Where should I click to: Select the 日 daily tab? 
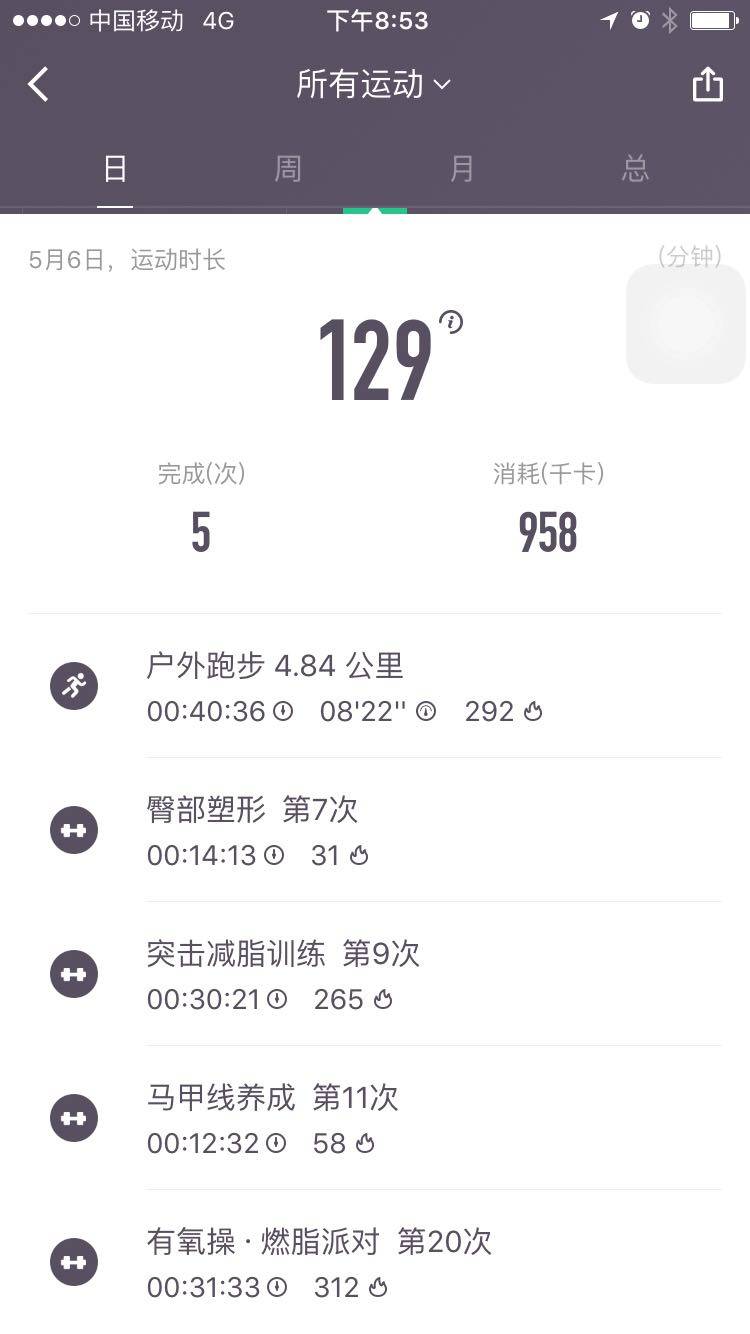tap(115, 169)
